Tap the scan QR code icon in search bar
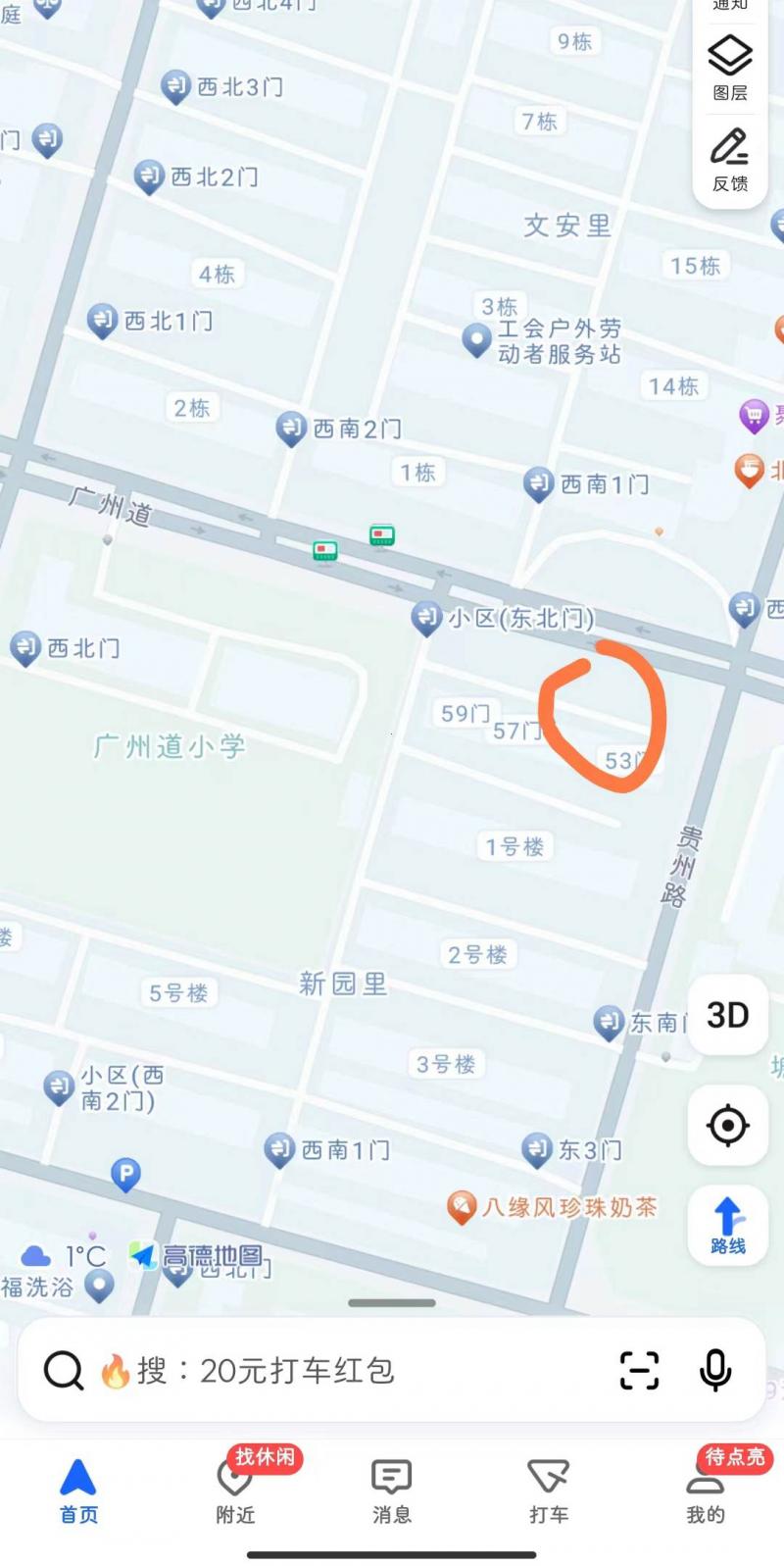Viewport: 784px width, 1566px height. (x=639, y=1371)
